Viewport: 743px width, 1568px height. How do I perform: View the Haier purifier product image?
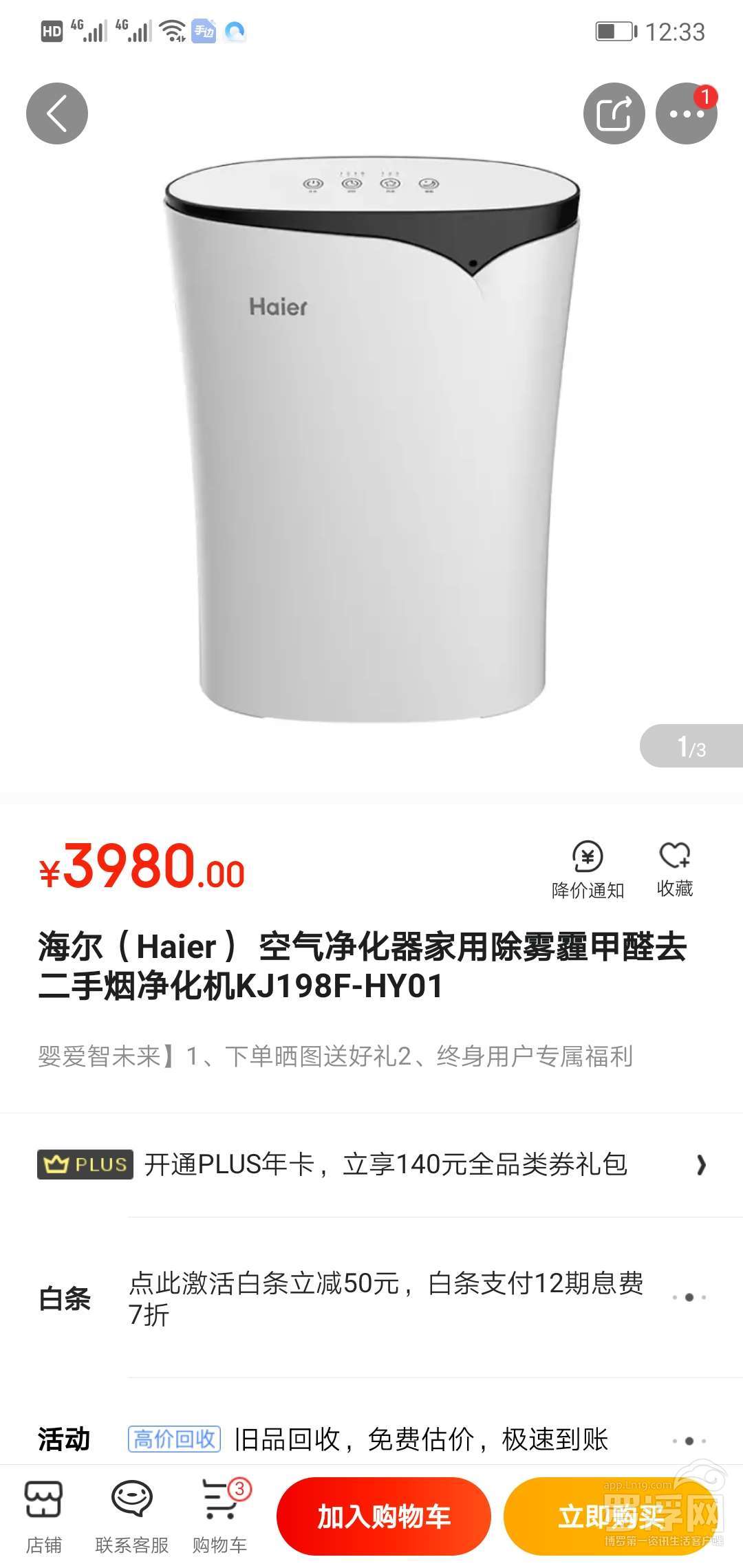pyautogui.click(x=371, y=440)
